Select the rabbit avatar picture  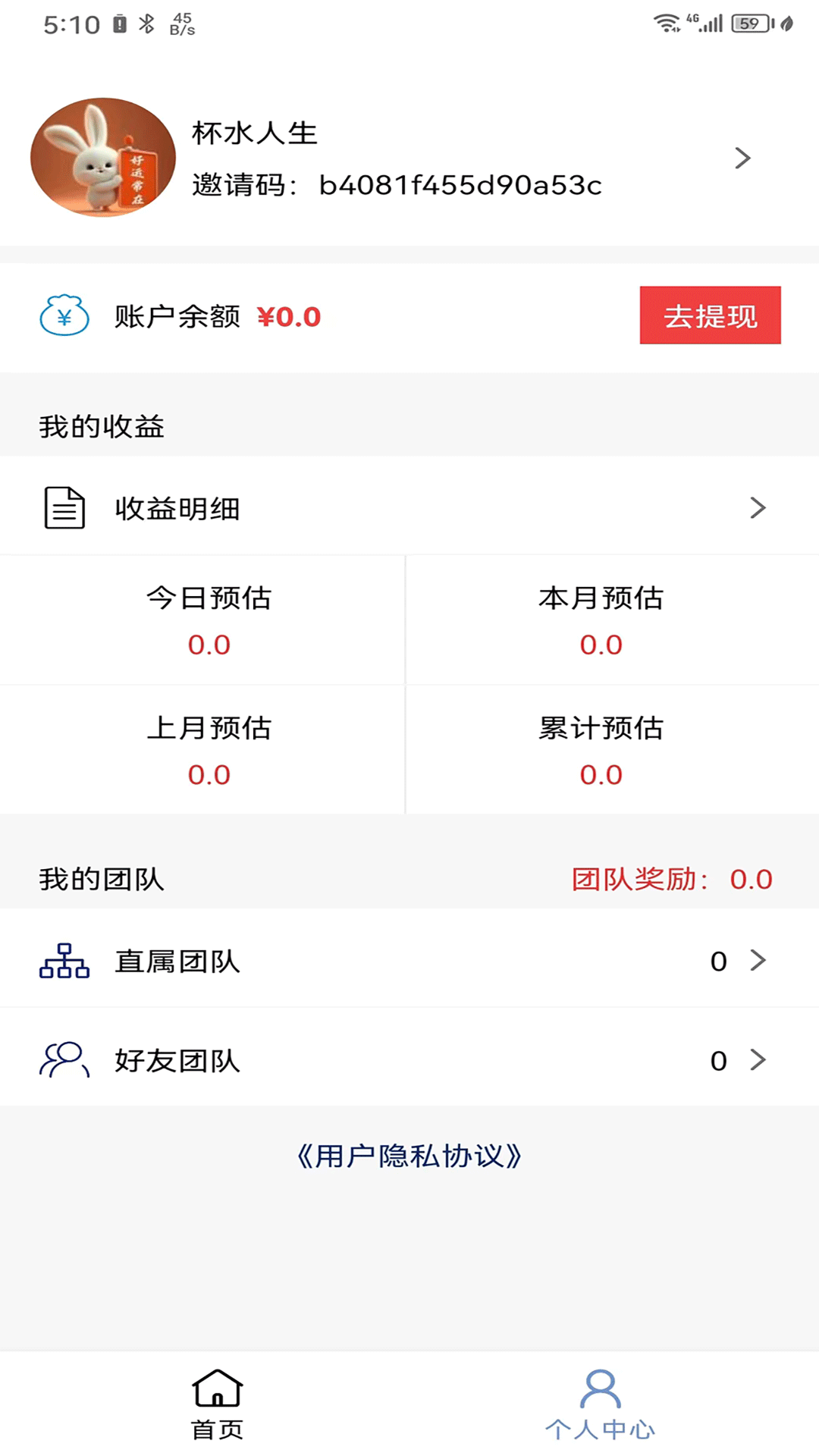tap(104, 158)
